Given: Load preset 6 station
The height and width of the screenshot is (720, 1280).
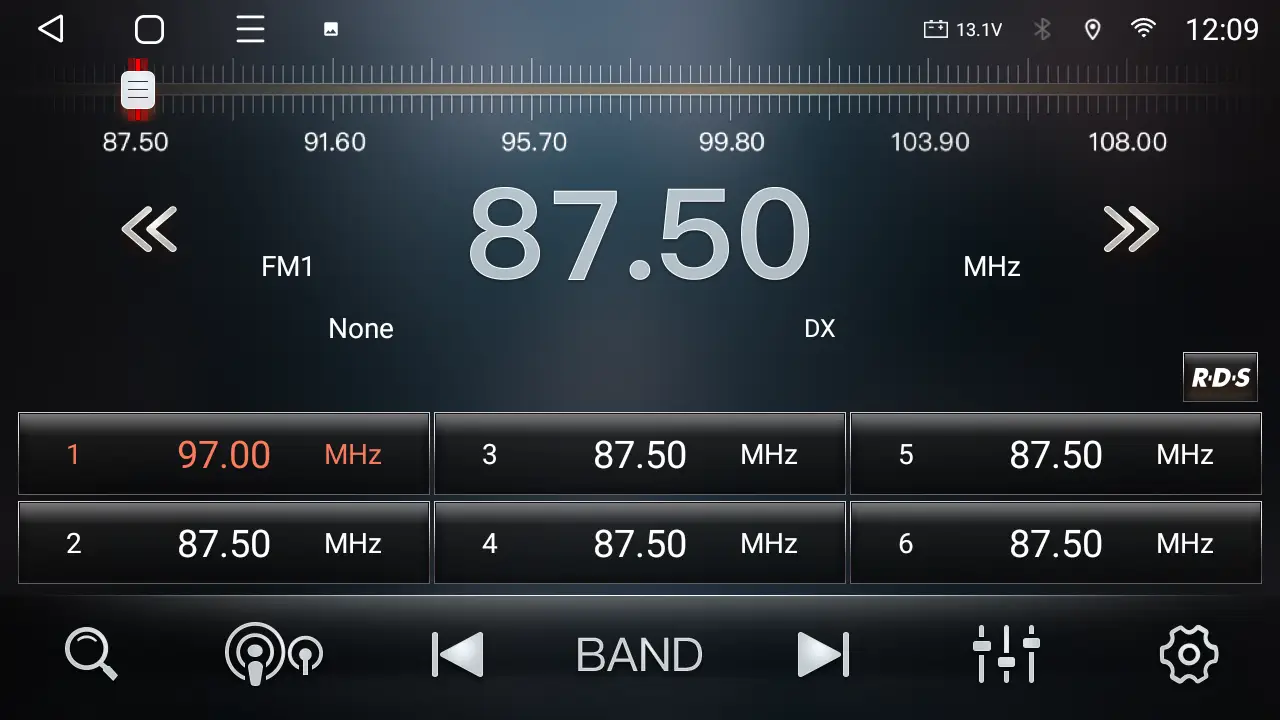Looking at the screenshot, I should point(1056,543).
